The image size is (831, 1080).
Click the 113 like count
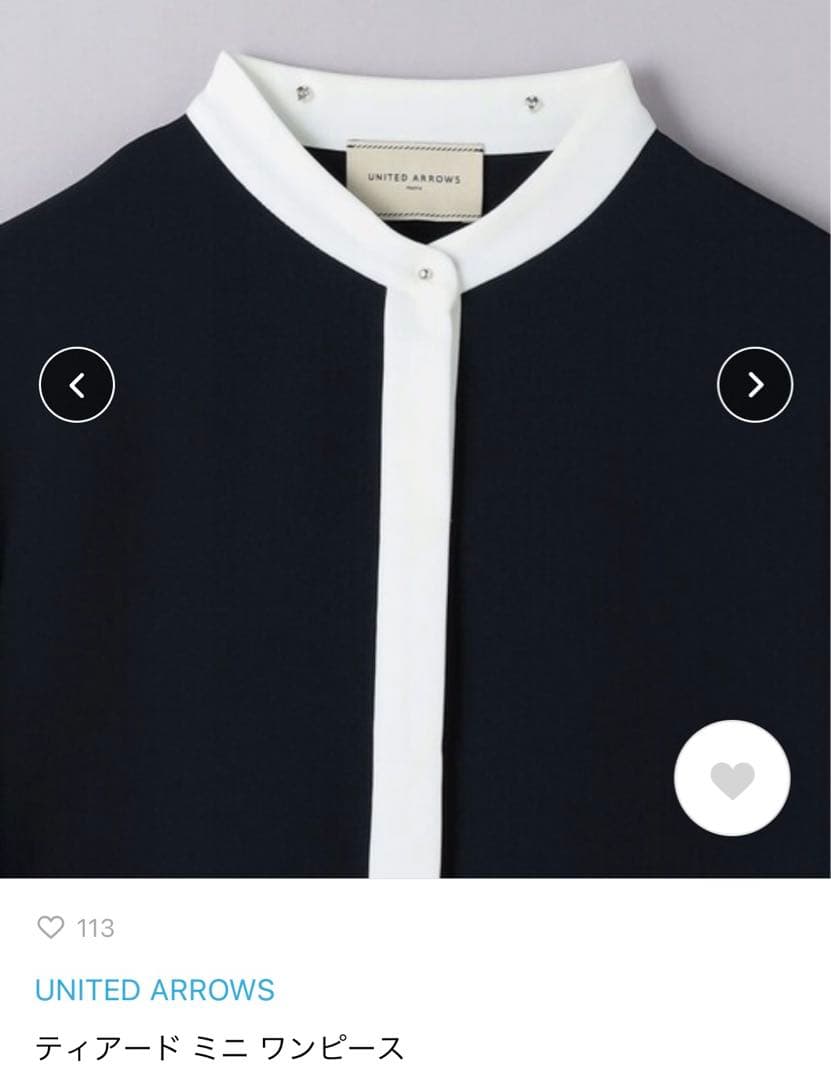tap(96, 928)
